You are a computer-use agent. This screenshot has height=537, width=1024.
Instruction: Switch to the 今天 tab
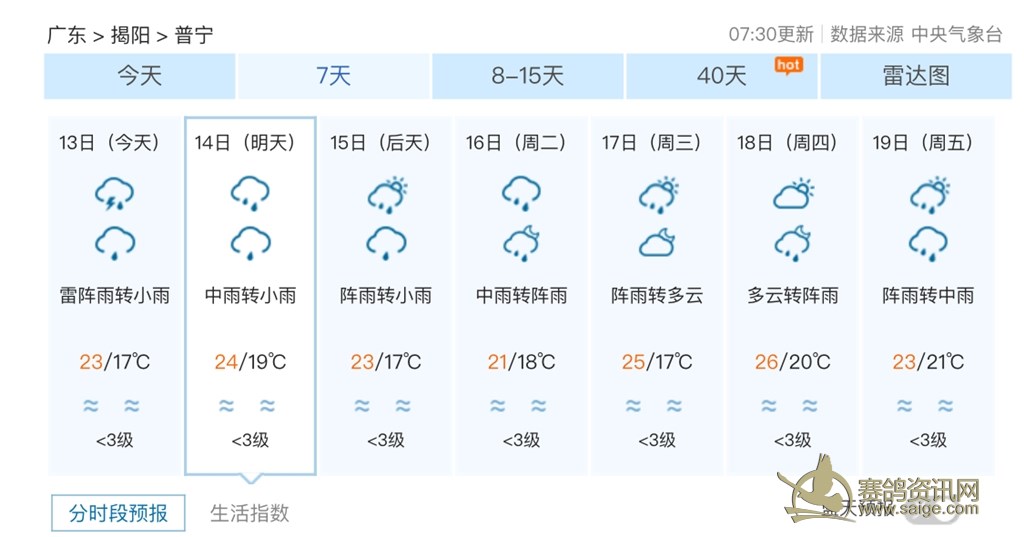[139, 76]
